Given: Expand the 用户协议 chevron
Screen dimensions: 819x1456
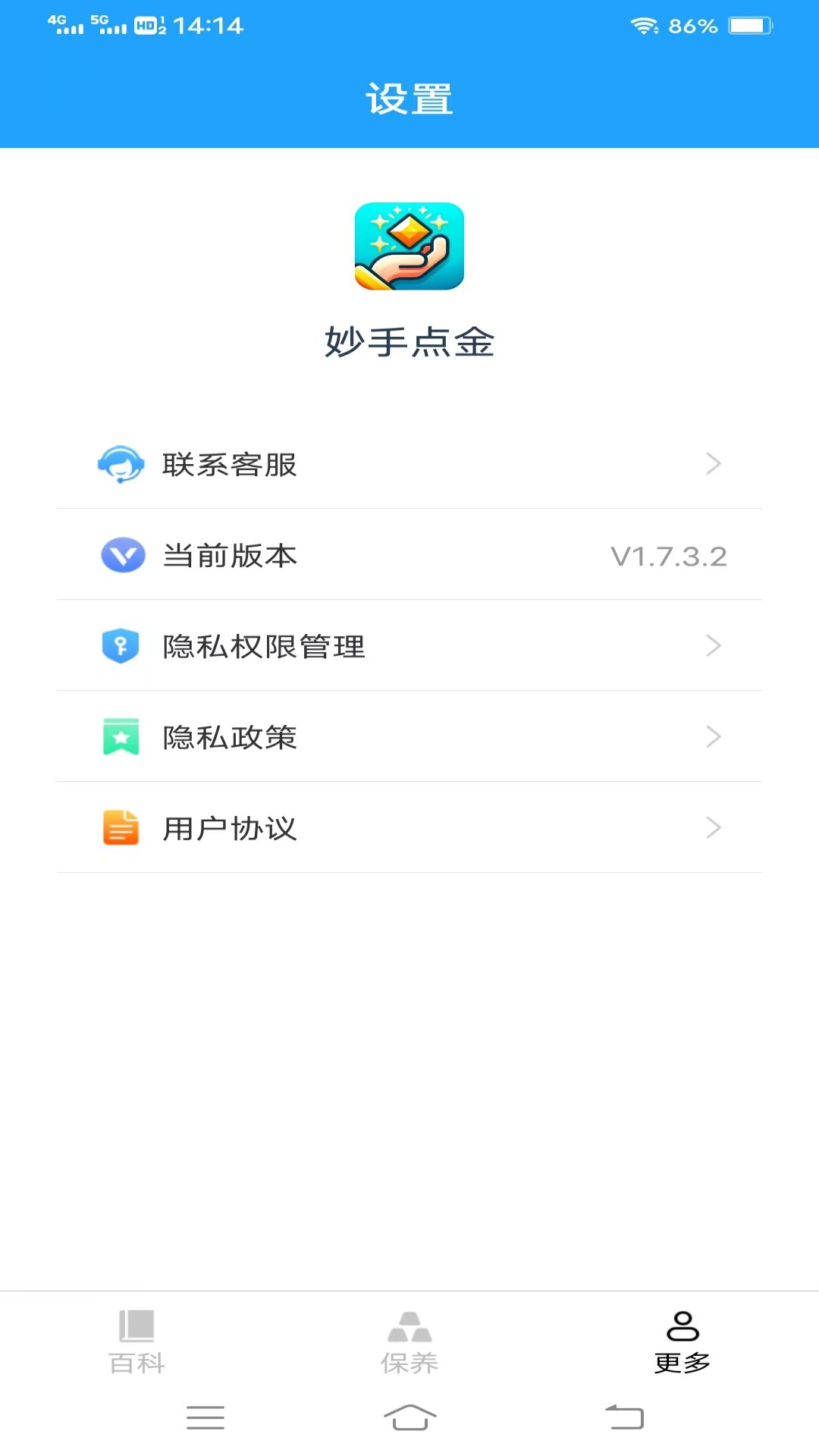Looking at the screenshot, I should click(x=712, y=827).
